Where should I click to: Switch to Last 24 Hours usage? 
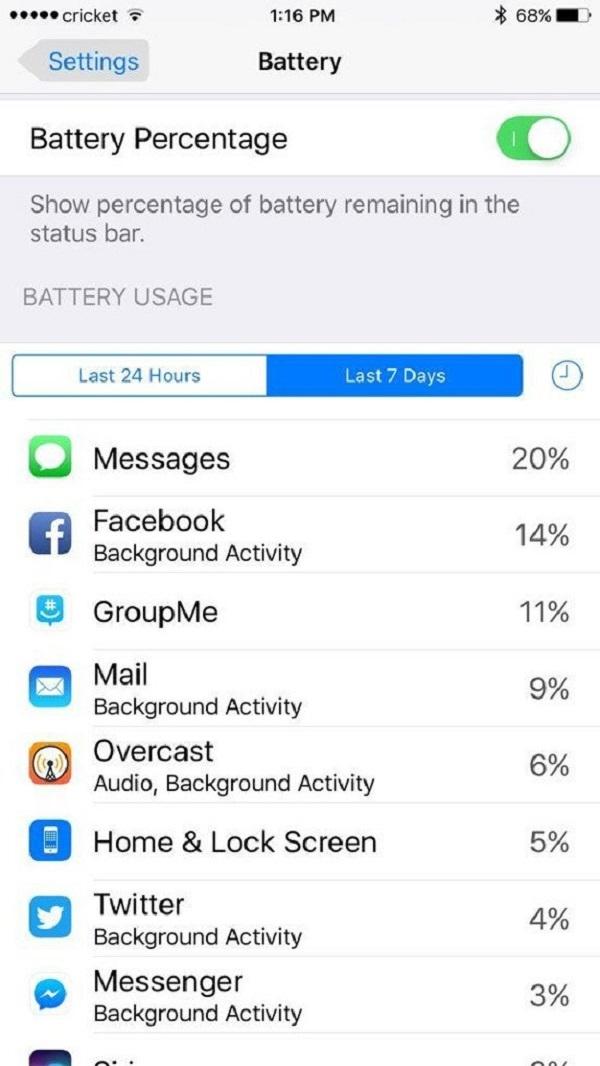click(139, 376)
